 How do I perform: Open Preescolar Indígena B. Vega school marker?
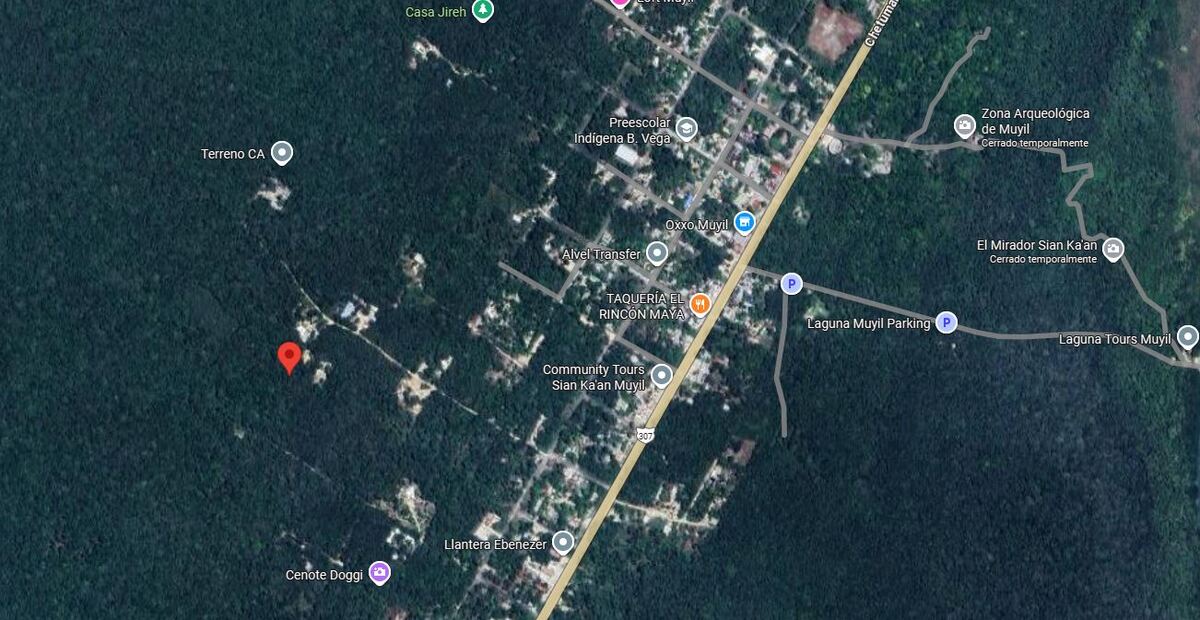click(686, 128)
